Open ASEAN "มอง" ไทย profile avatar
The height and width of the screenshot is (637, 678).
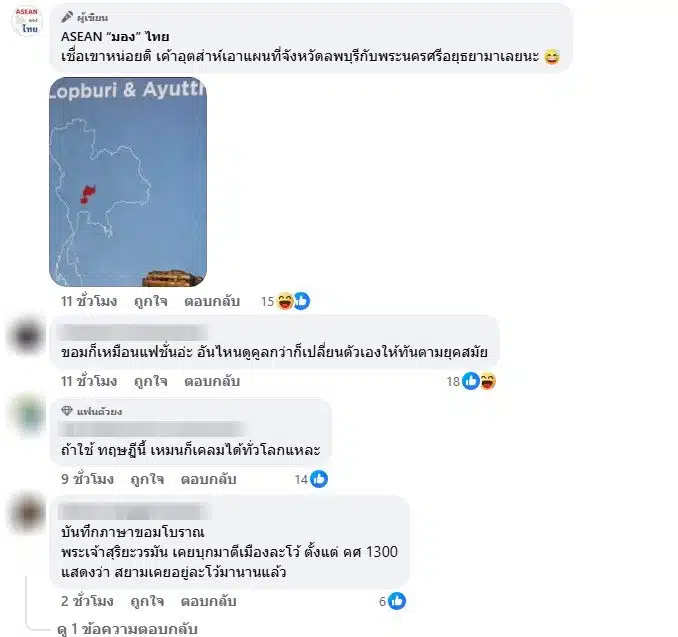pos(26,22)
